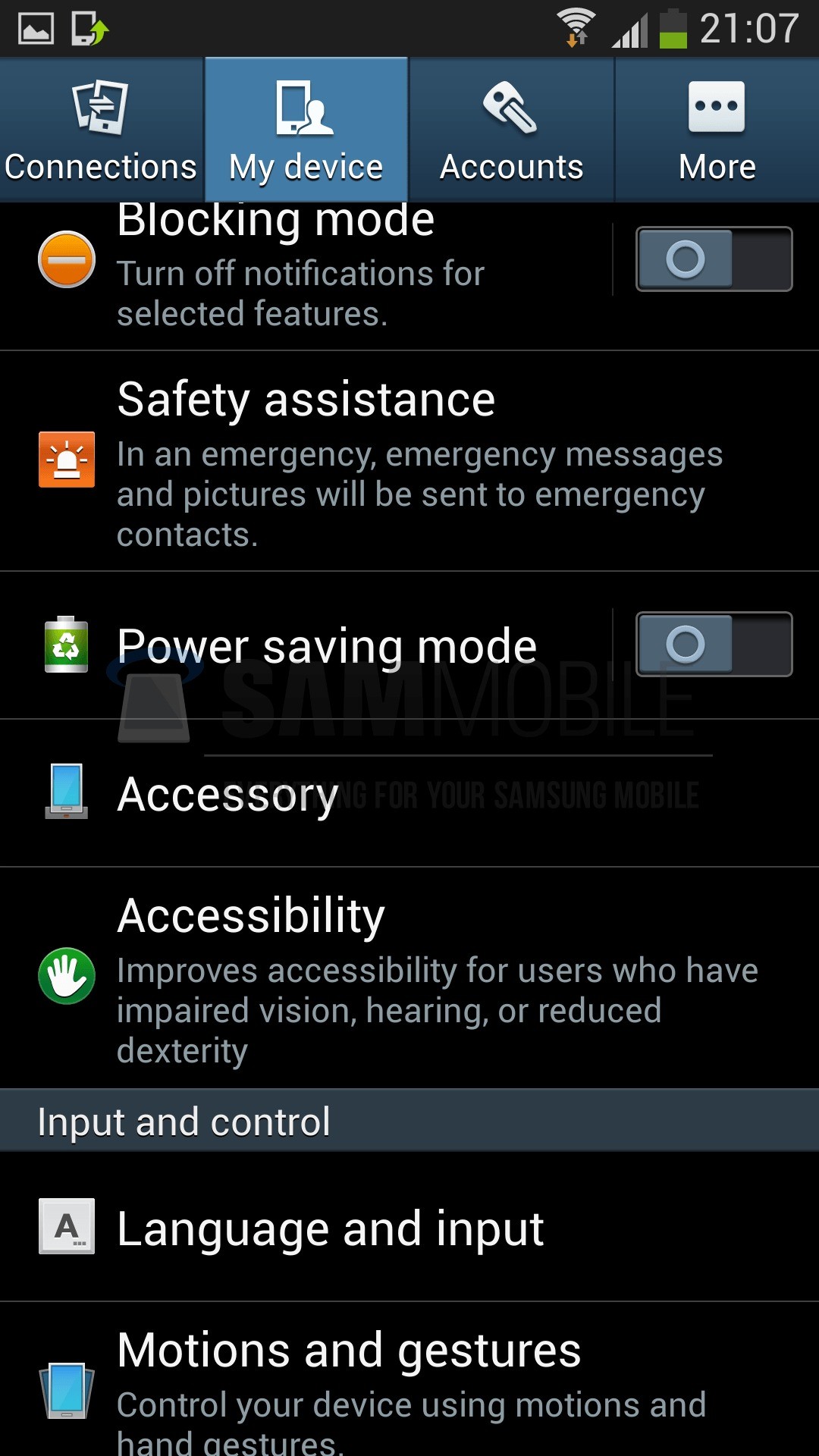
Task: Switch to the Connections tab
Action: [x=101, y=129]
